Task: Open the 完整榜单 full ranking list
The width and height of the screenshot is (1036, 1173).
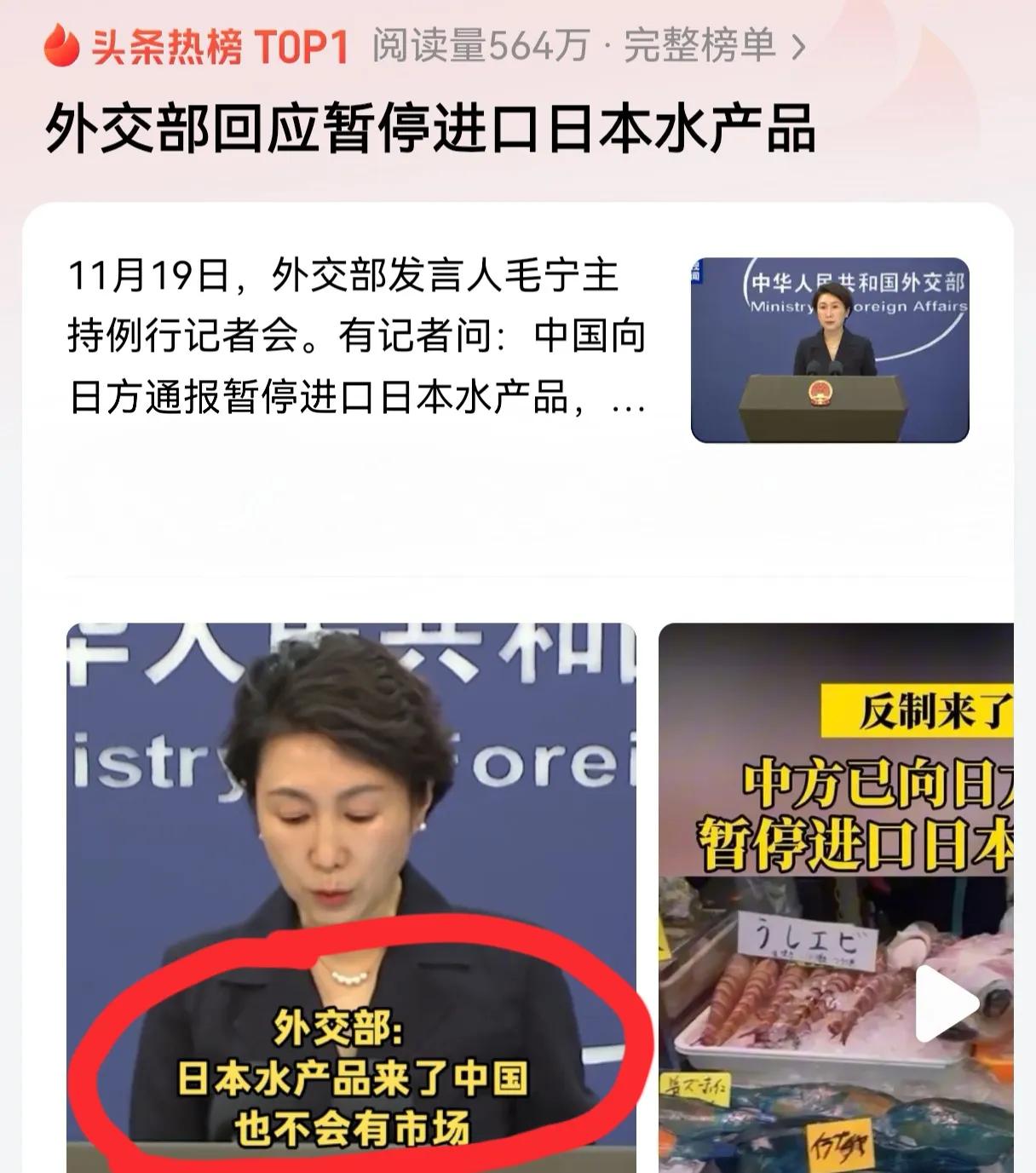Action: [x=702, y=49]
